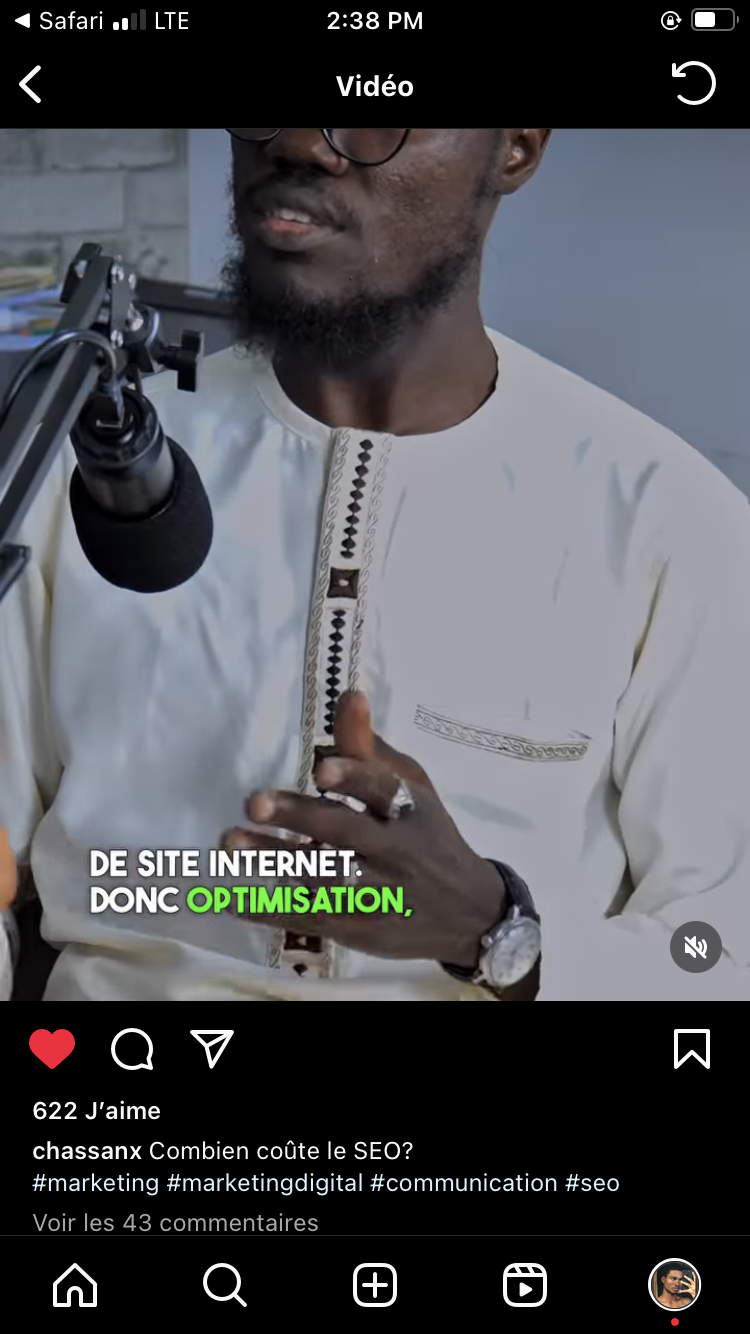
Task: Bookmark this video post
Action: pos(692,1049)
